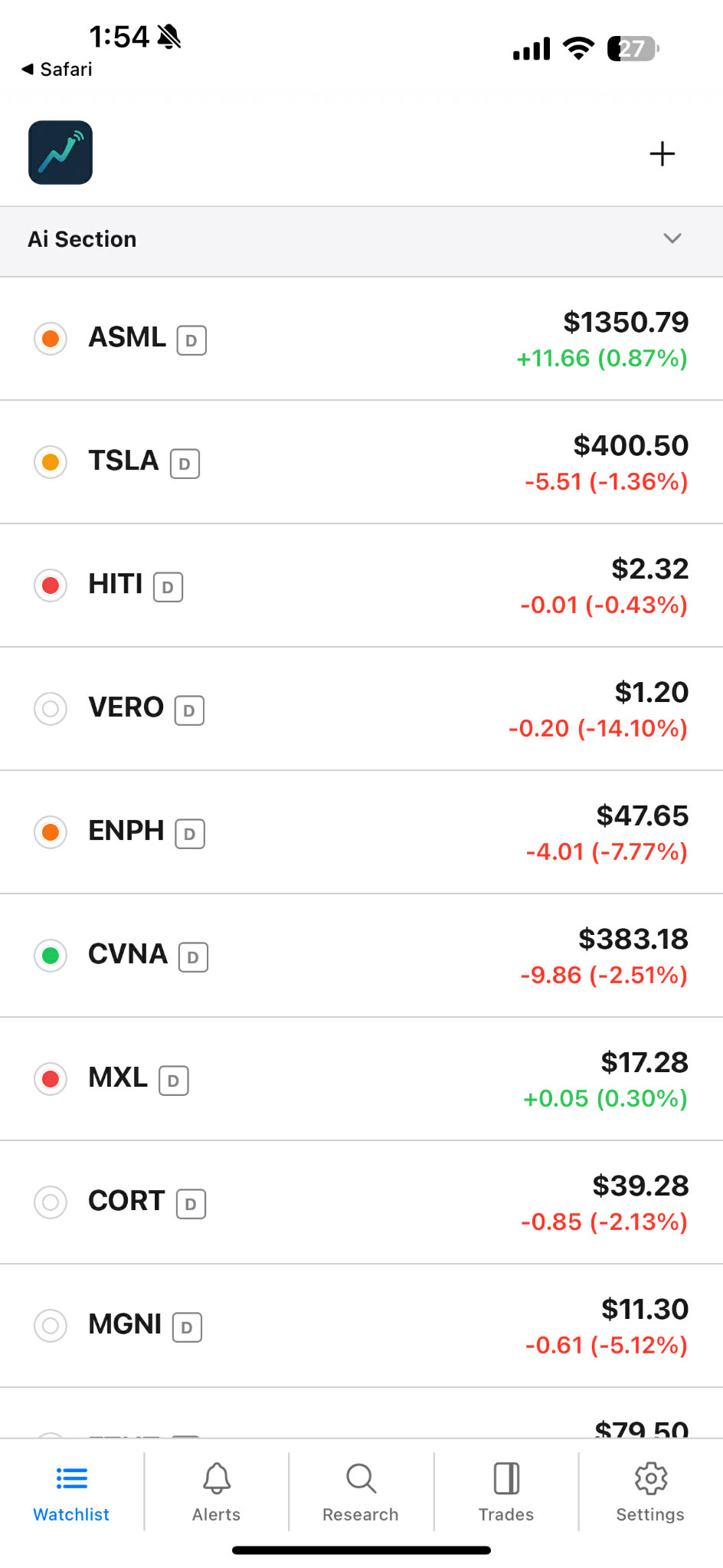Collapse the Ai Section with its chevron
This screenshot has width=723, height=1568.
click(x=672, y=238)
